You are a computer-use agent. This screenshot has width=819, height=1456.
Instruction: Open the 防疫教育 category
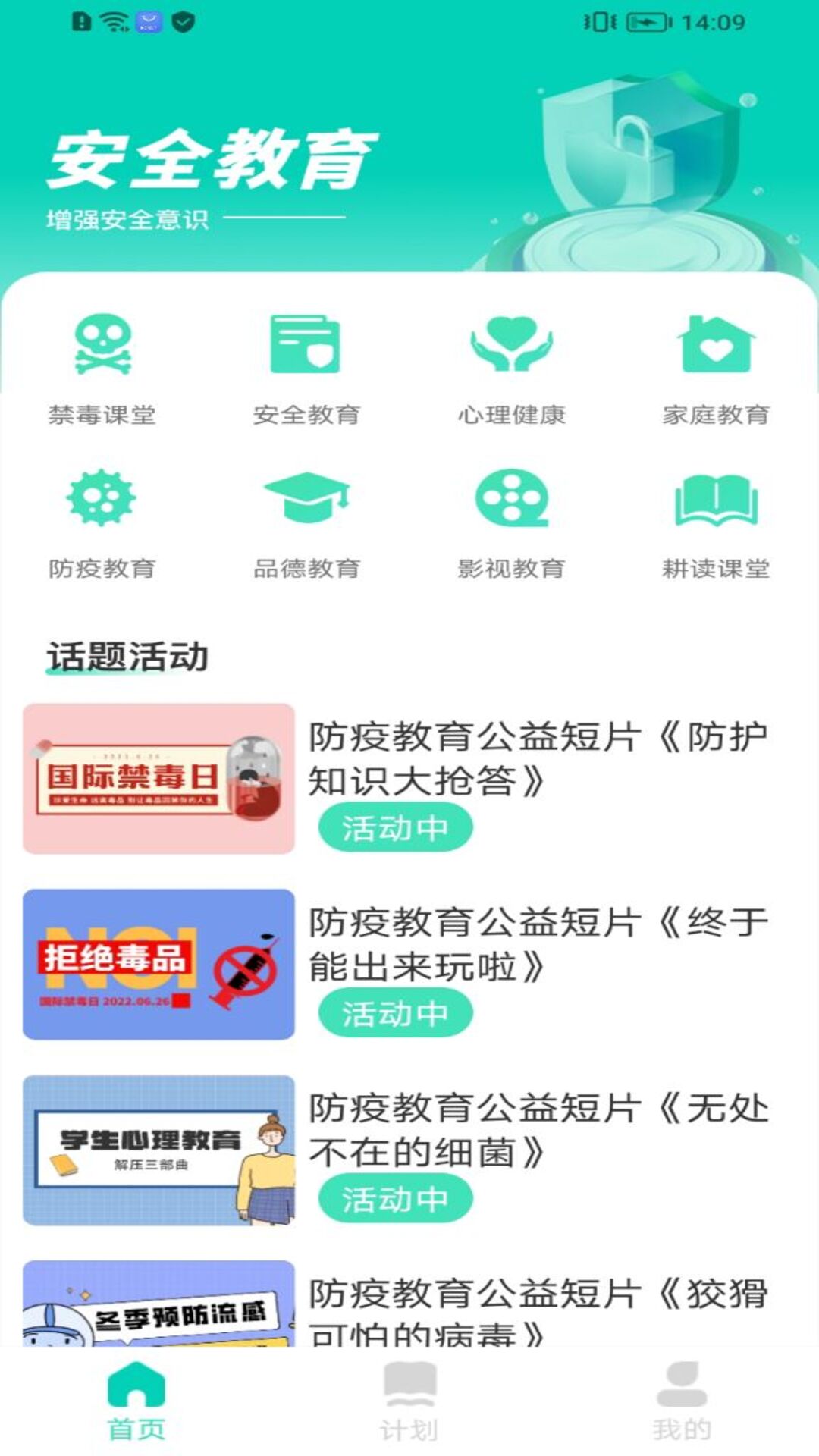point(102,523)
